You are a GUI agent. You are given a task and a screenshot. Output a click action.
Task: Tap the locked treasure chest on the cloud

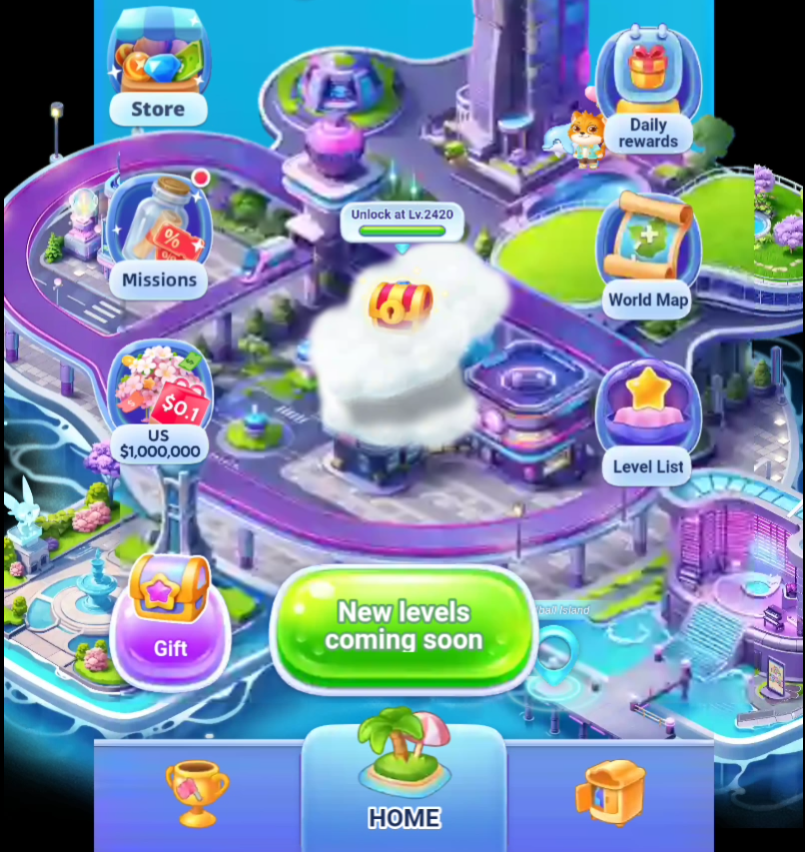click(x=401, y=304)
